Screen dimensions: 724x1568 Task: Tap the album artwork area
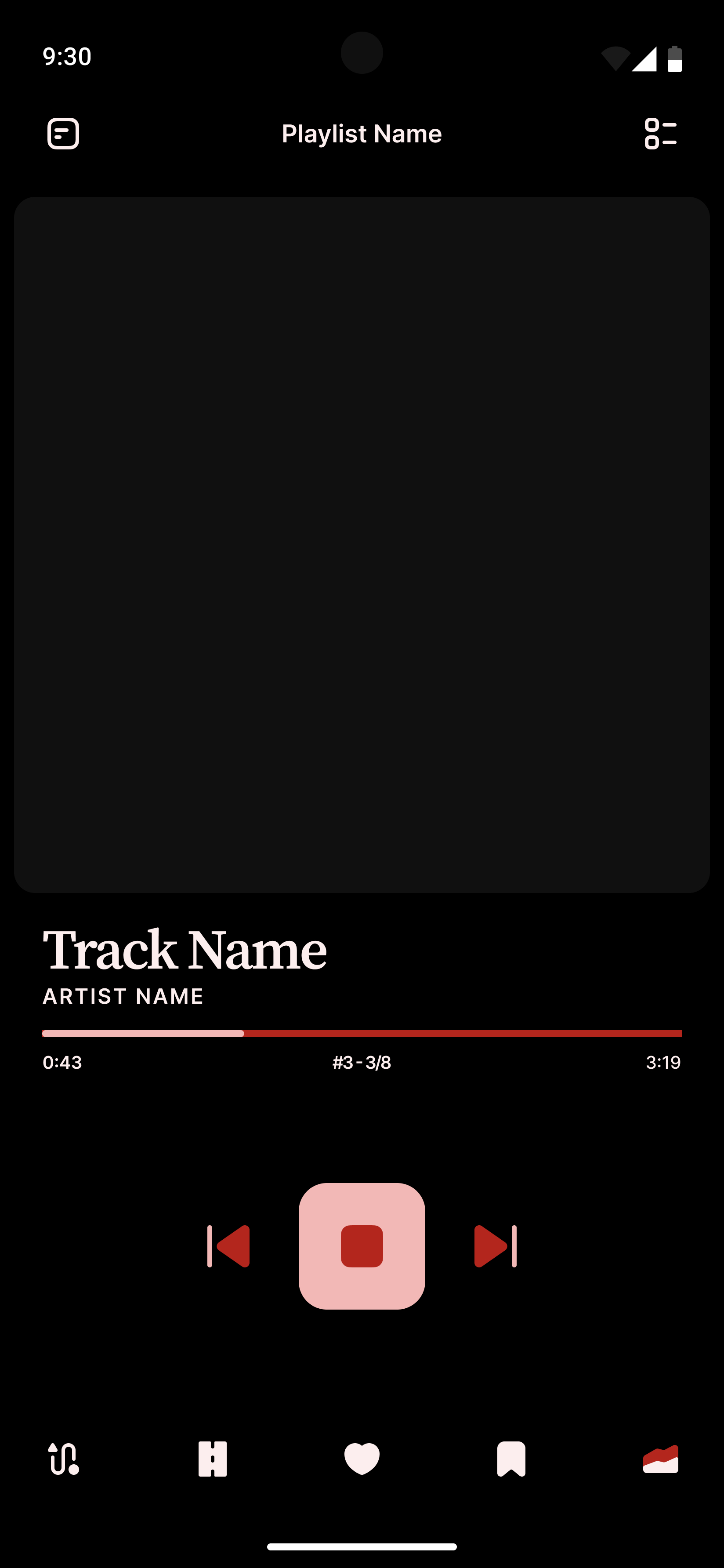pyautogui.click(x=362, y=544)
